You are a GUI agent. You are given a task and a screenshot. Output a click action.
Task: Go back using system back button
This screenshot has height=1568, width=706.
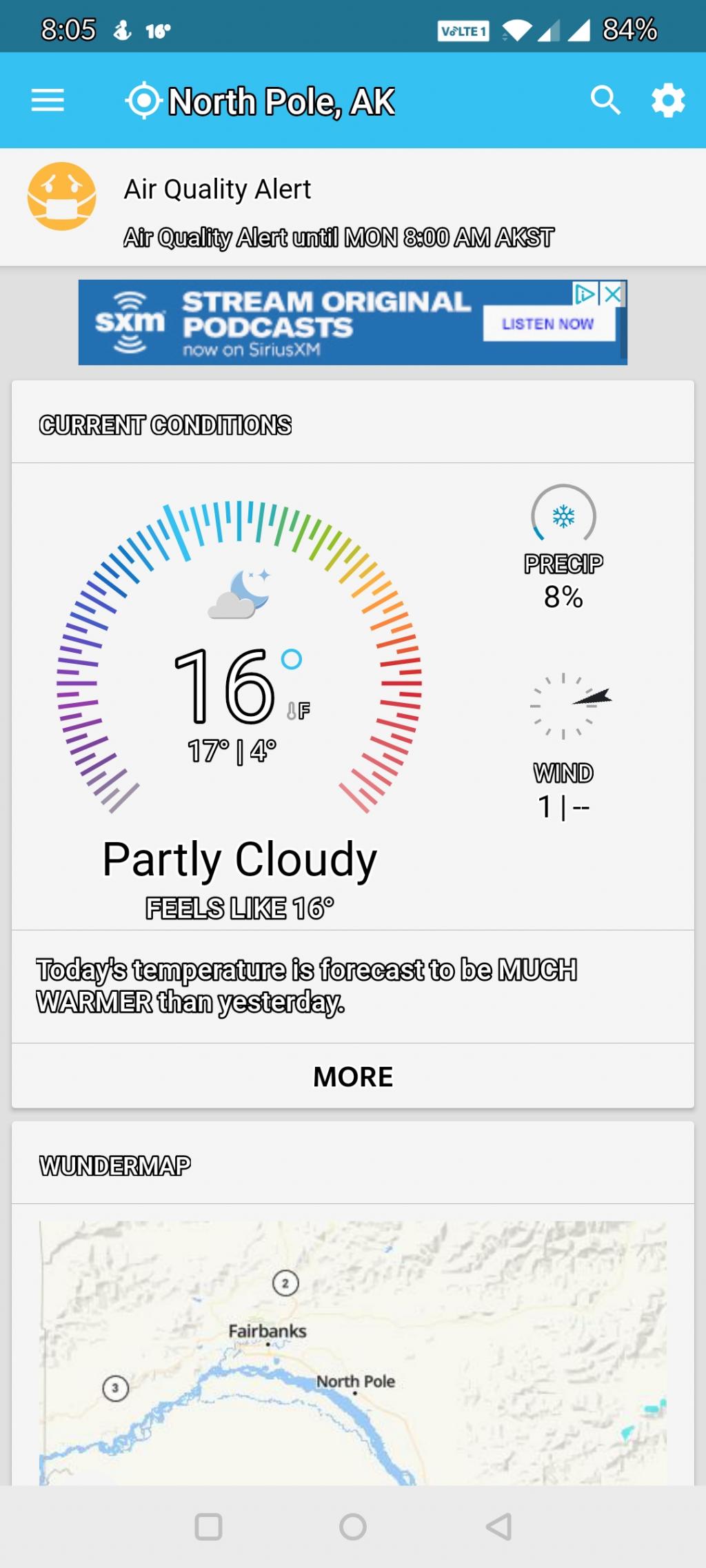pyautogui.click(x=498, y=1526)
